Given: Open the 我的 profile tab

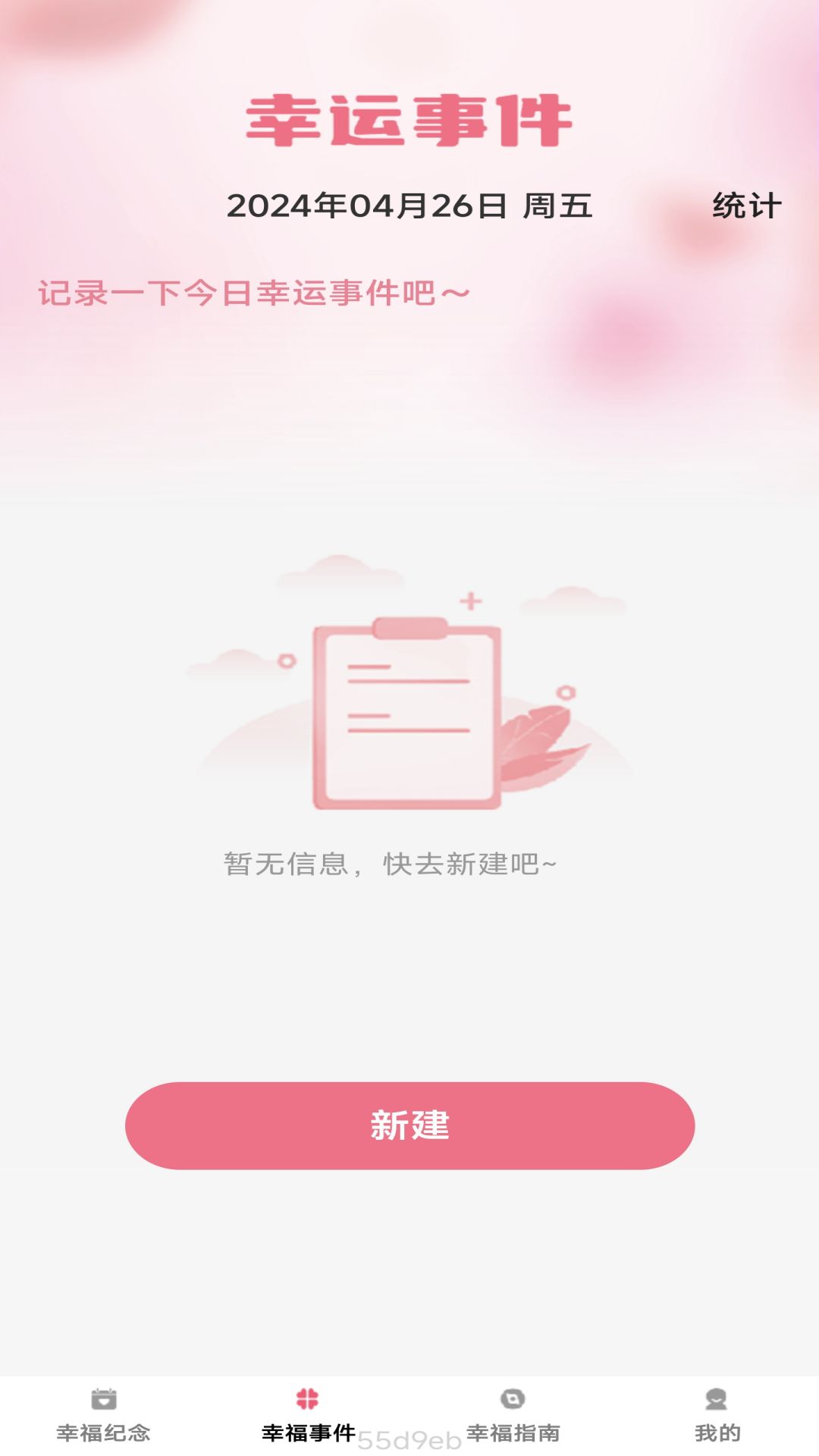Looking at the screenshot, I should 717,1415.
